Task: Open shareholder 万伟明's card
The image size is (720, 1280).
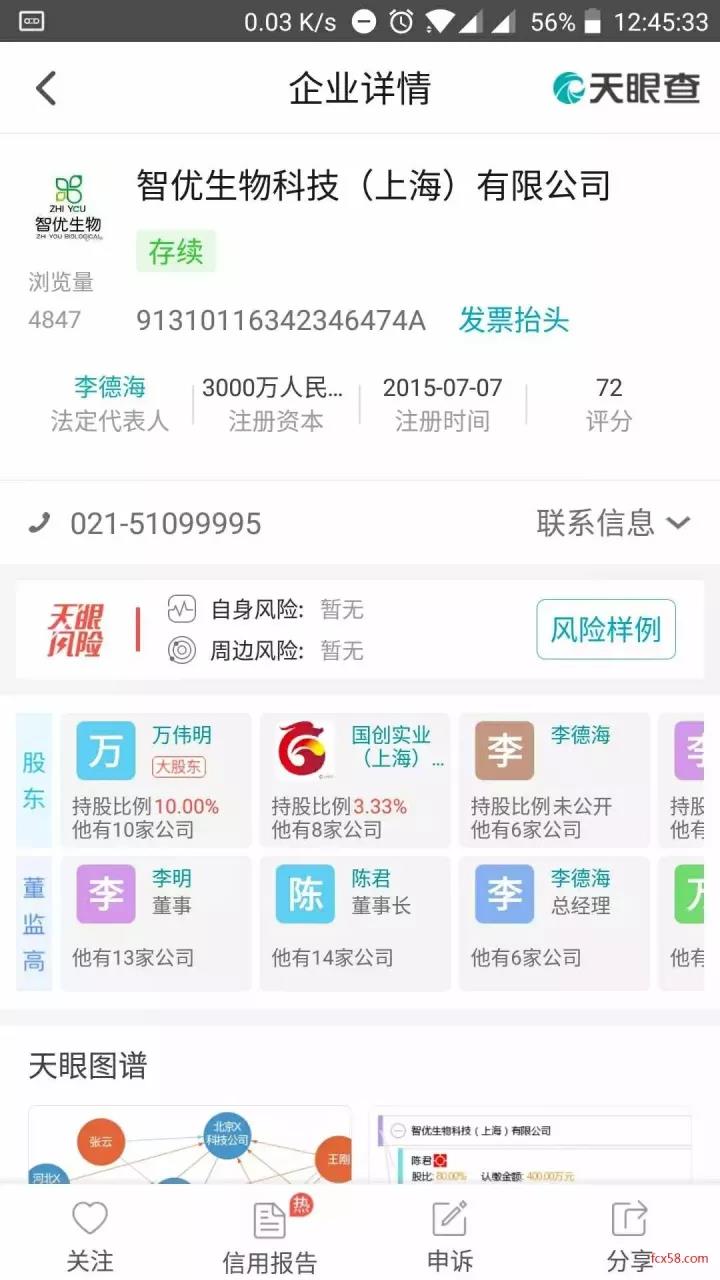Action: pyautogui.click(x=156, y=780)
